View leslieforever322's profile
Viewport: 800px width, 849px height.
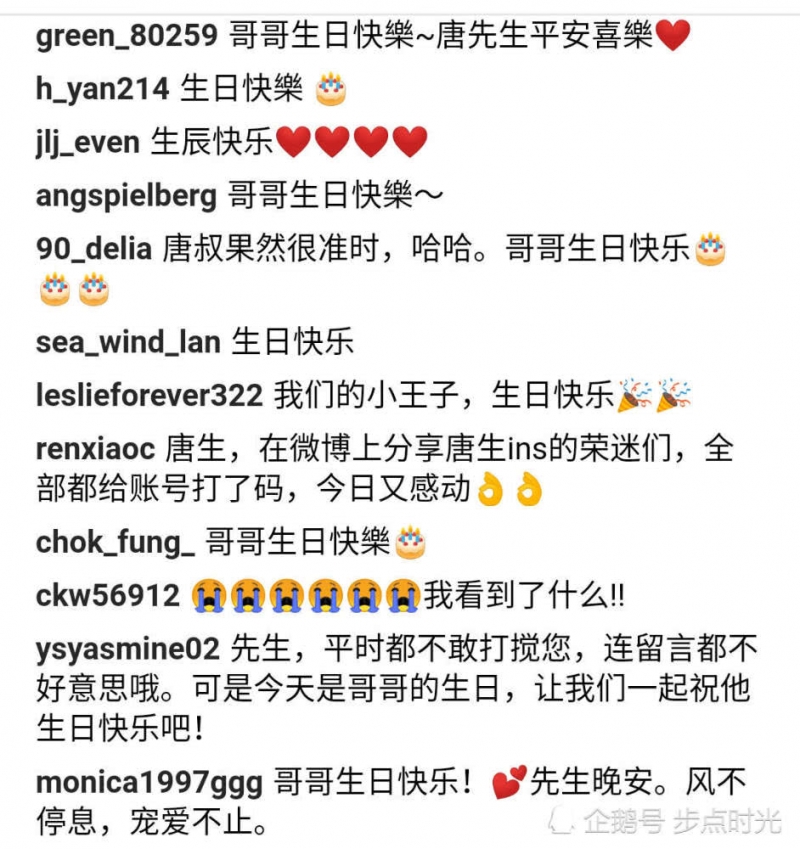coord(149,396)
